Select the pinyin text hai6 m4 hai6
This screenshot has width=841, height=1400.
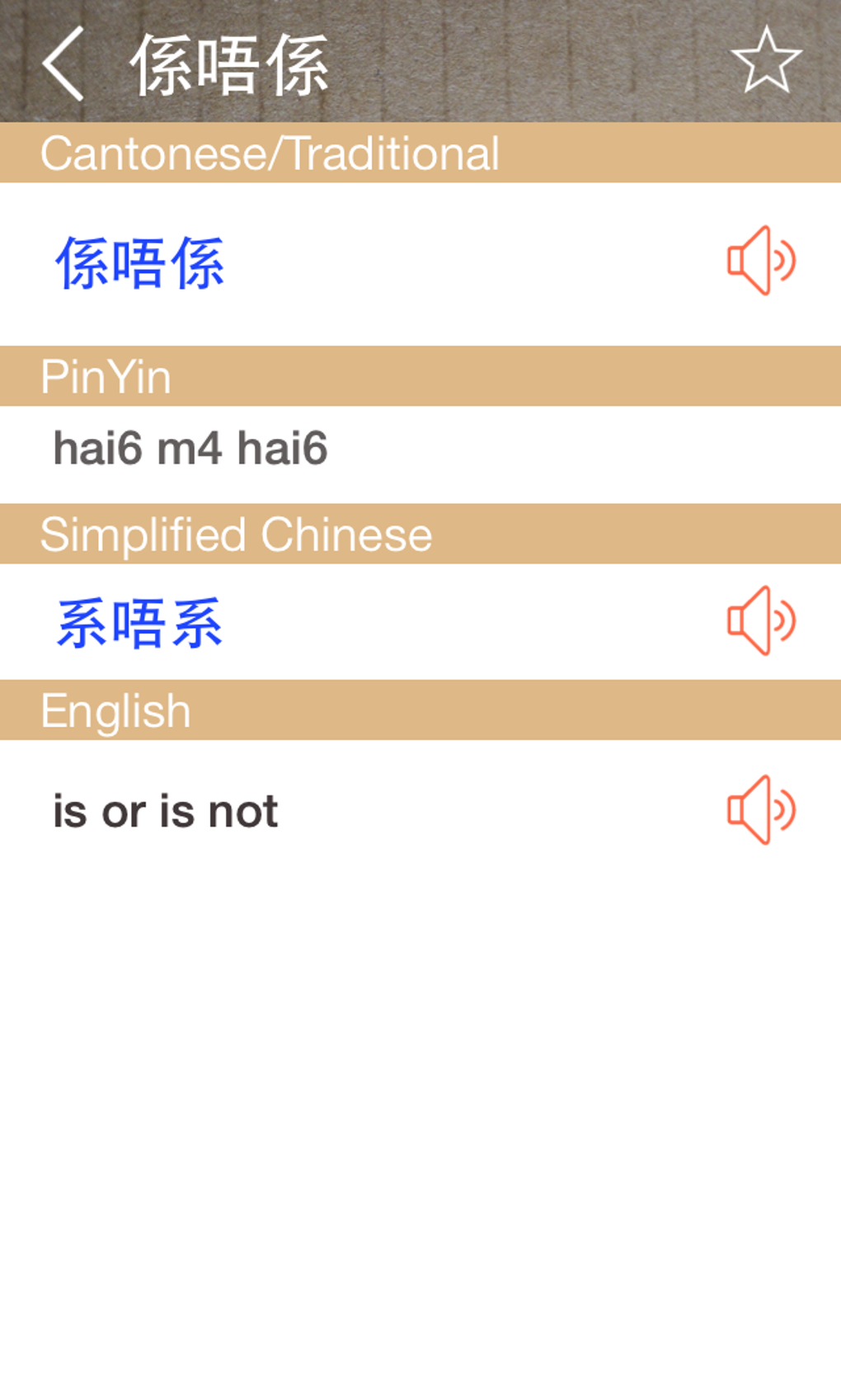191,448
